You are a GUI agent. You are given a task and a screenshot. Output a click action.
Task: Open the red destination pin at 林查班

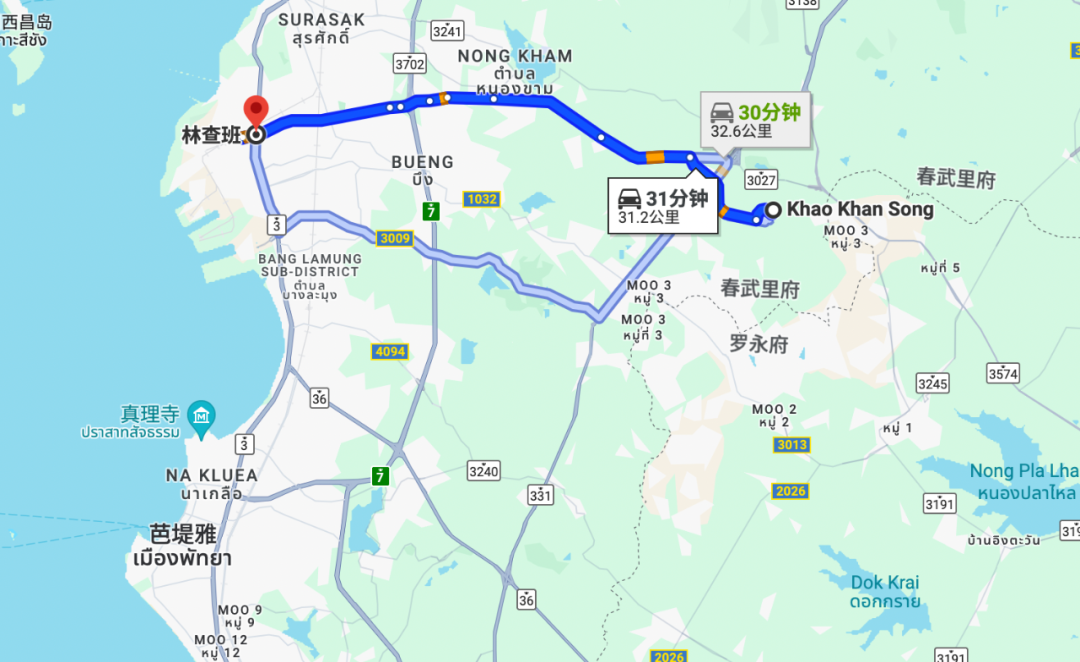click(256, 110)
